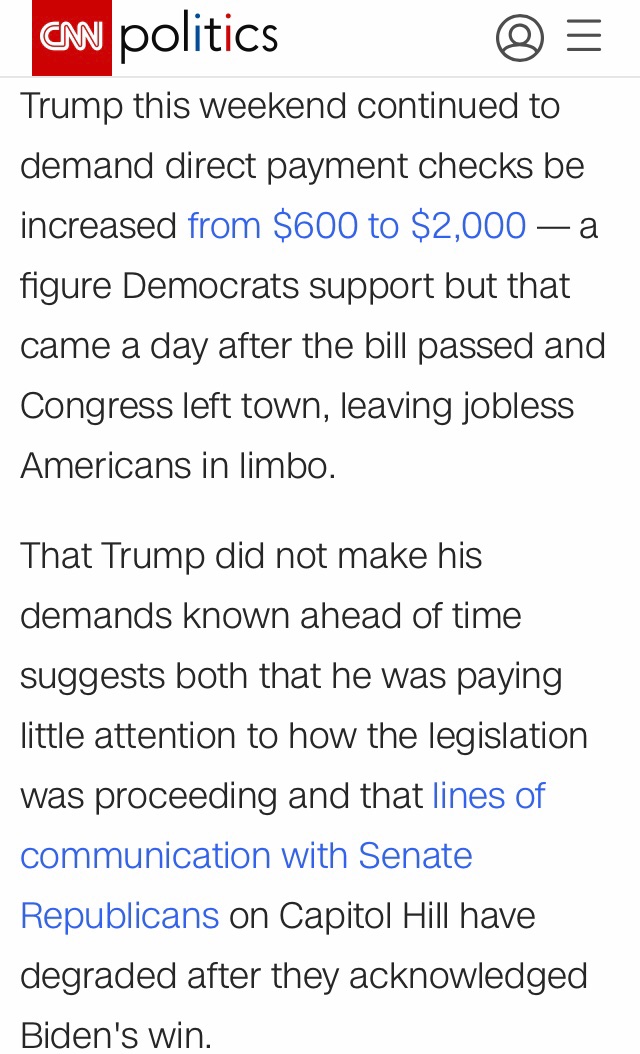The height and width of the screenshot is (1054, 640).
Task: Open the hamburger navigation menu
Action: coord(584,37)
